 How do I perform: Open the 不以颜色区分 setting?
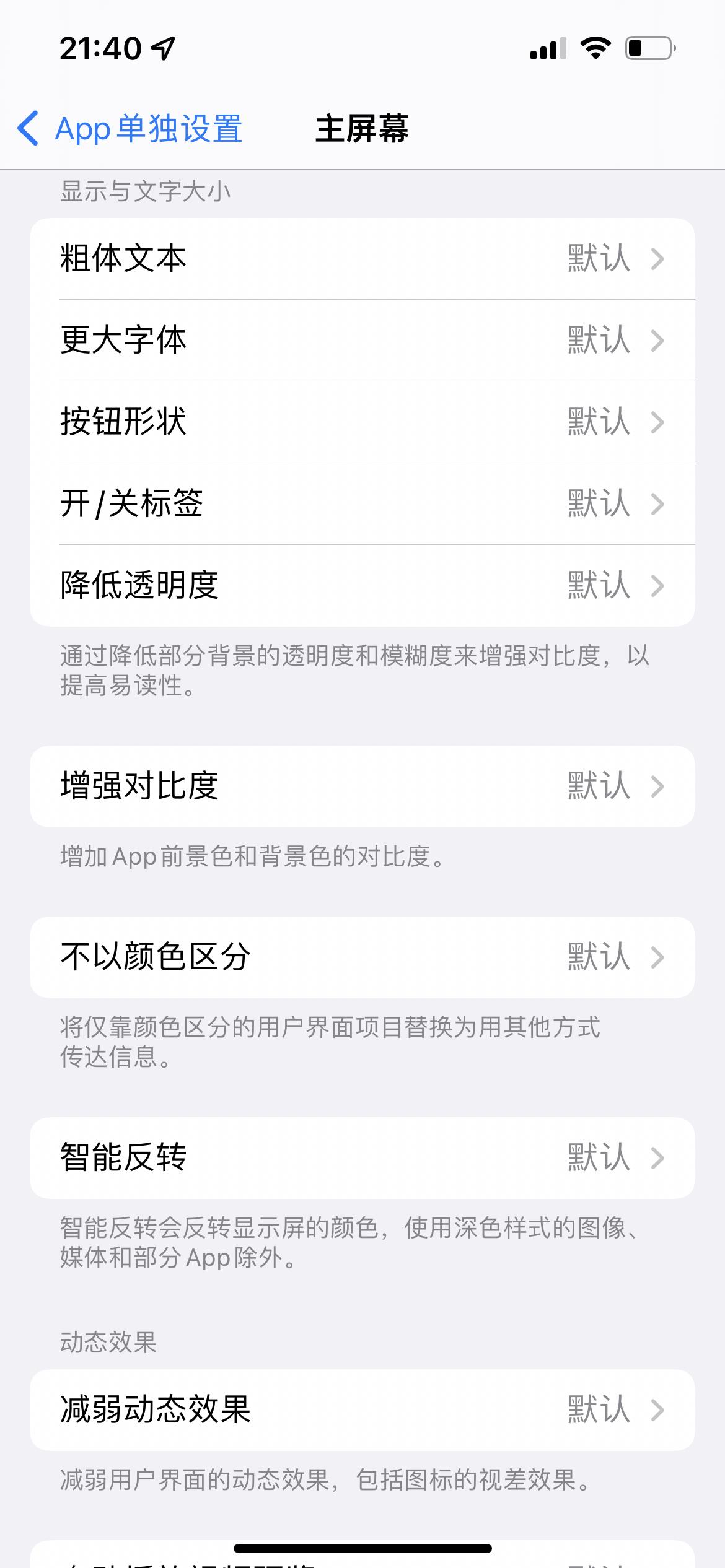tap(362, 957)
